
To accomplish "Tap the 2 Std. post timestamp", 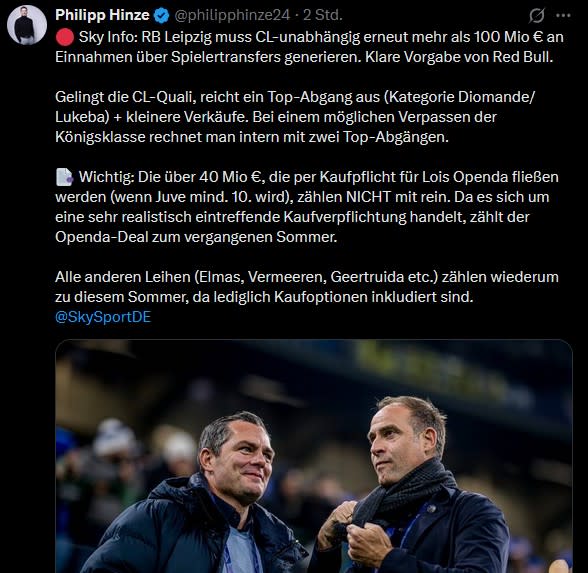I will pyautogui.click(x=323, y=15).
